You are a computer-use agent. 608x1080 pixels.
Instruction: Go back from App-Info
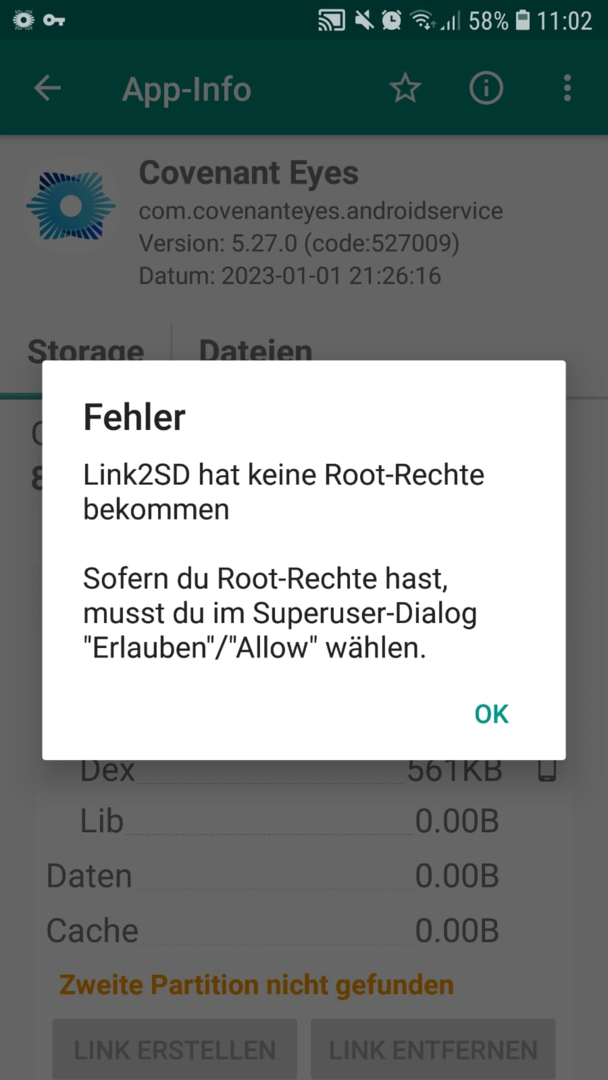[47, 89]
